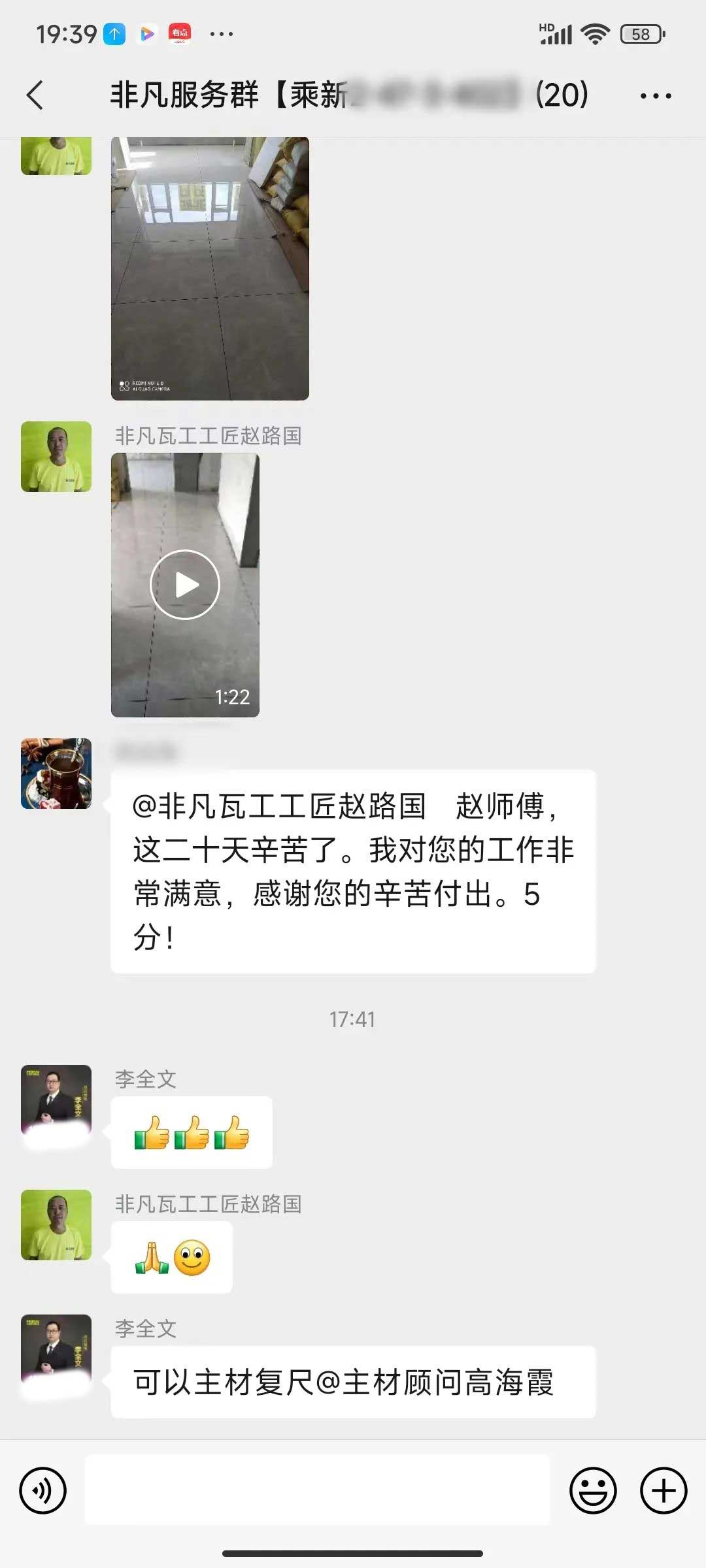Open the emoji sticker panel
Image resolution: width=706 pixels, height=1568 pixels.
593,1491
